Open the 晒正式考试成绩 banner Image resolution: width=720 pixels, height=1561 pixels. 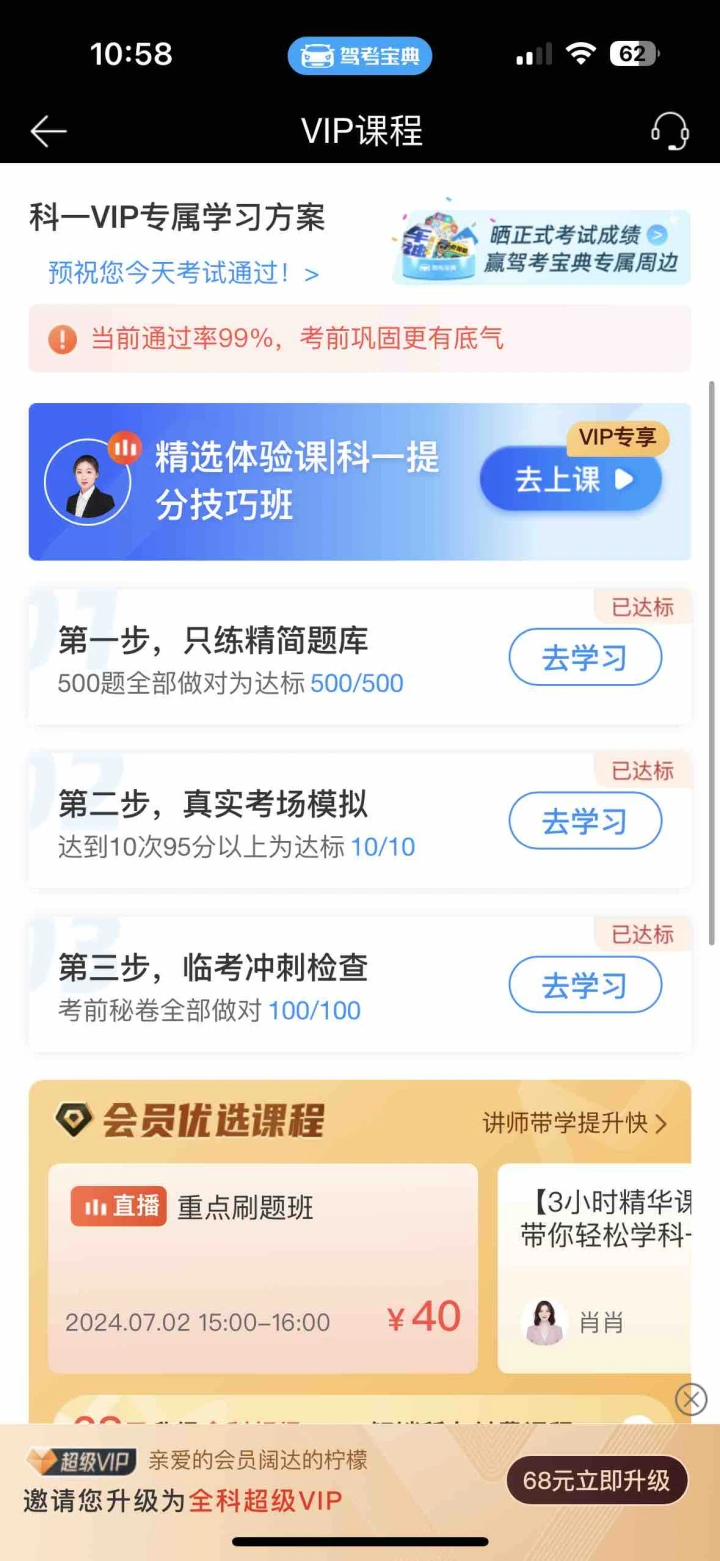541,248
